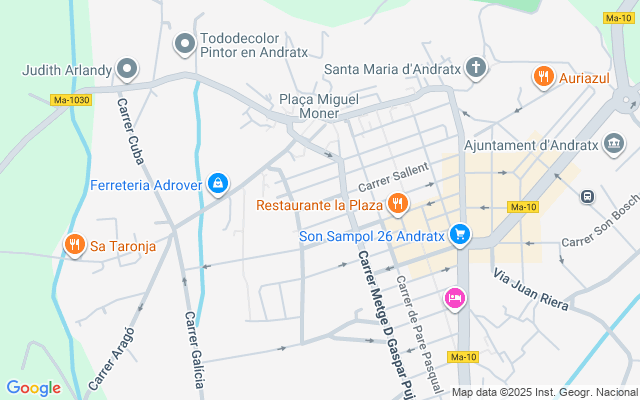Select the Judith Arlandy map marker

127,69
